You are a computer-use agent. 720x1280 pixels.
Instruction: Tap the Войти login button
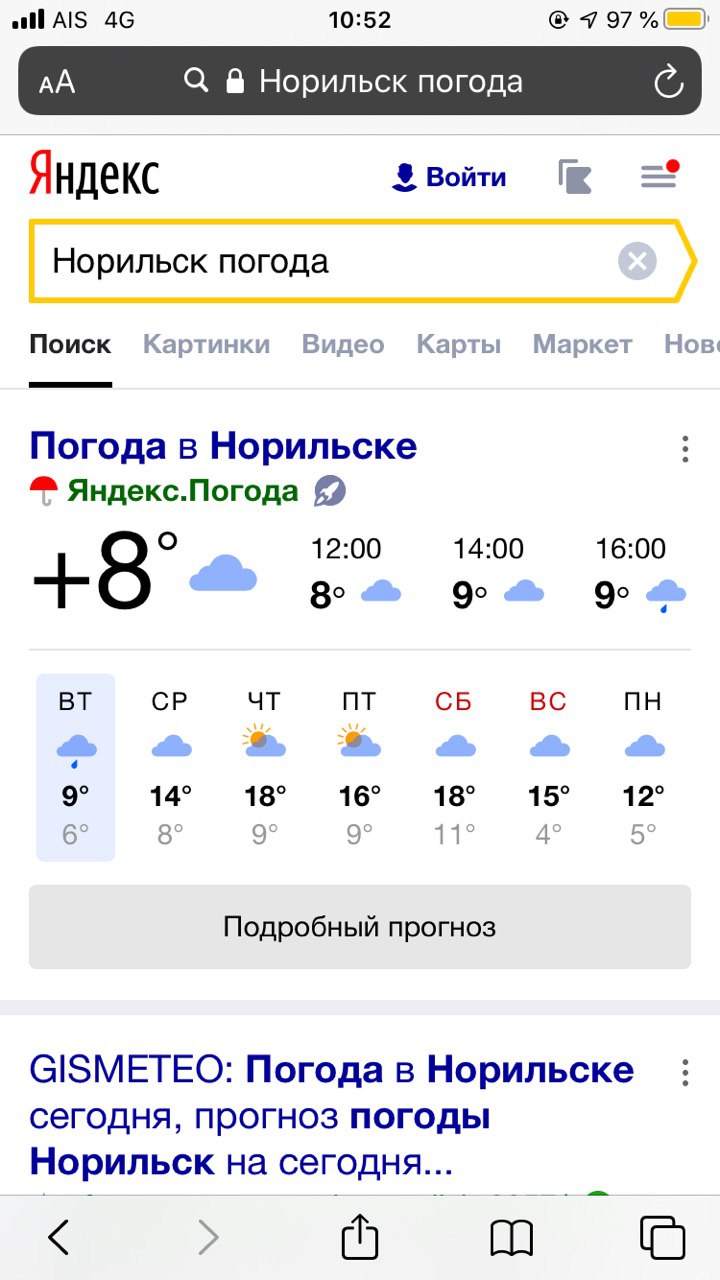coord(449,177)
